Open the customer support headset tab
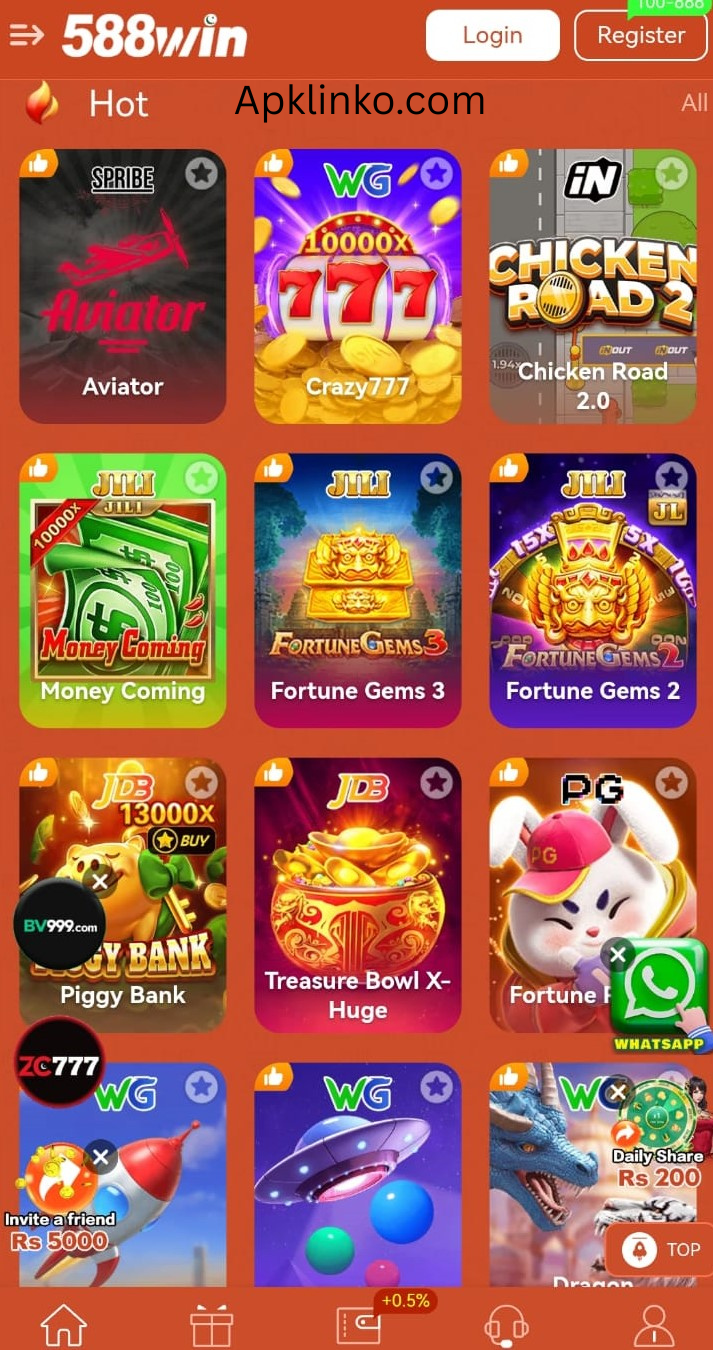713x1350 pixels. point(506,1325)
